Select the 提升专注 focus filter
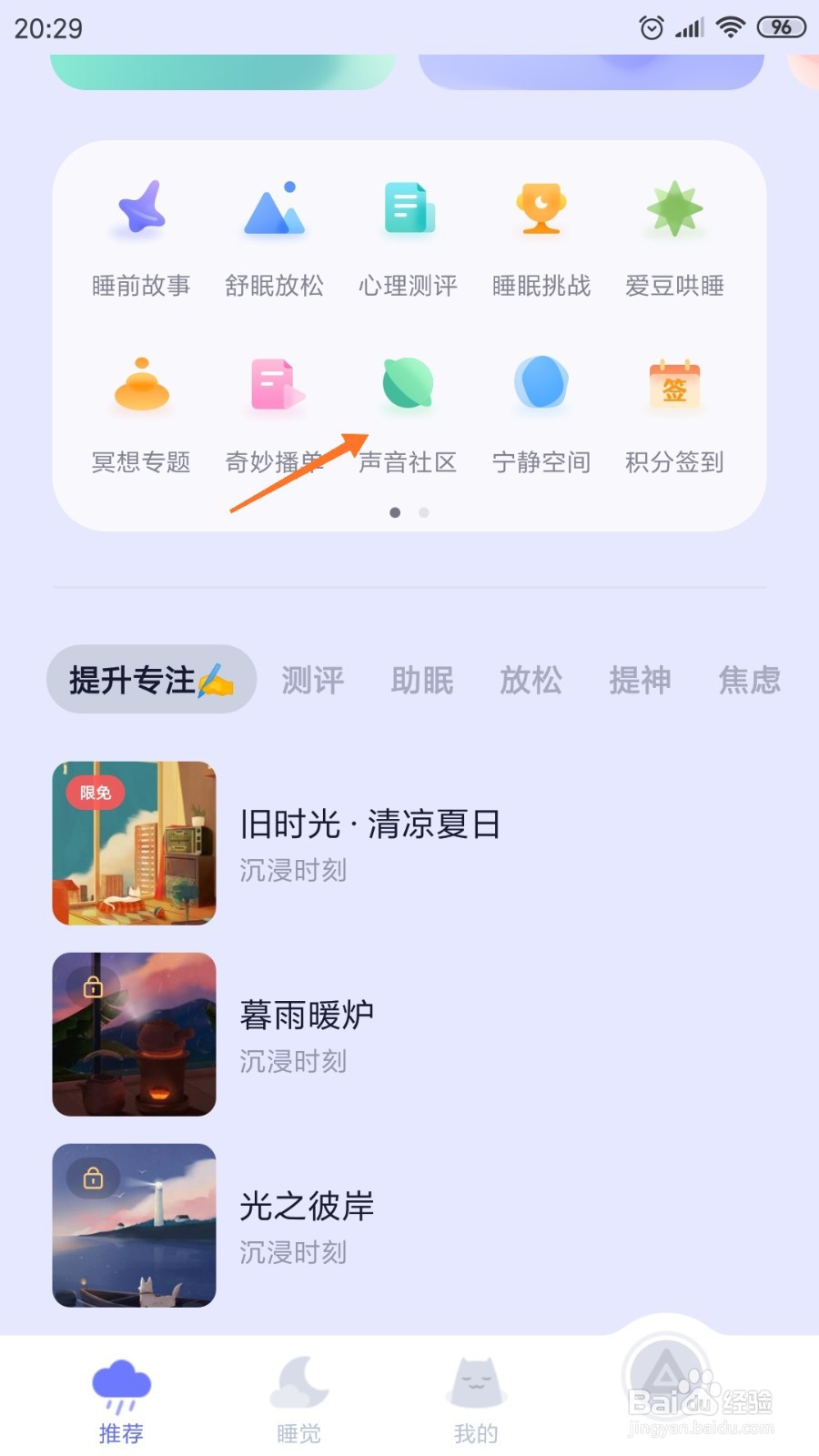 click(x=150, y=679)
